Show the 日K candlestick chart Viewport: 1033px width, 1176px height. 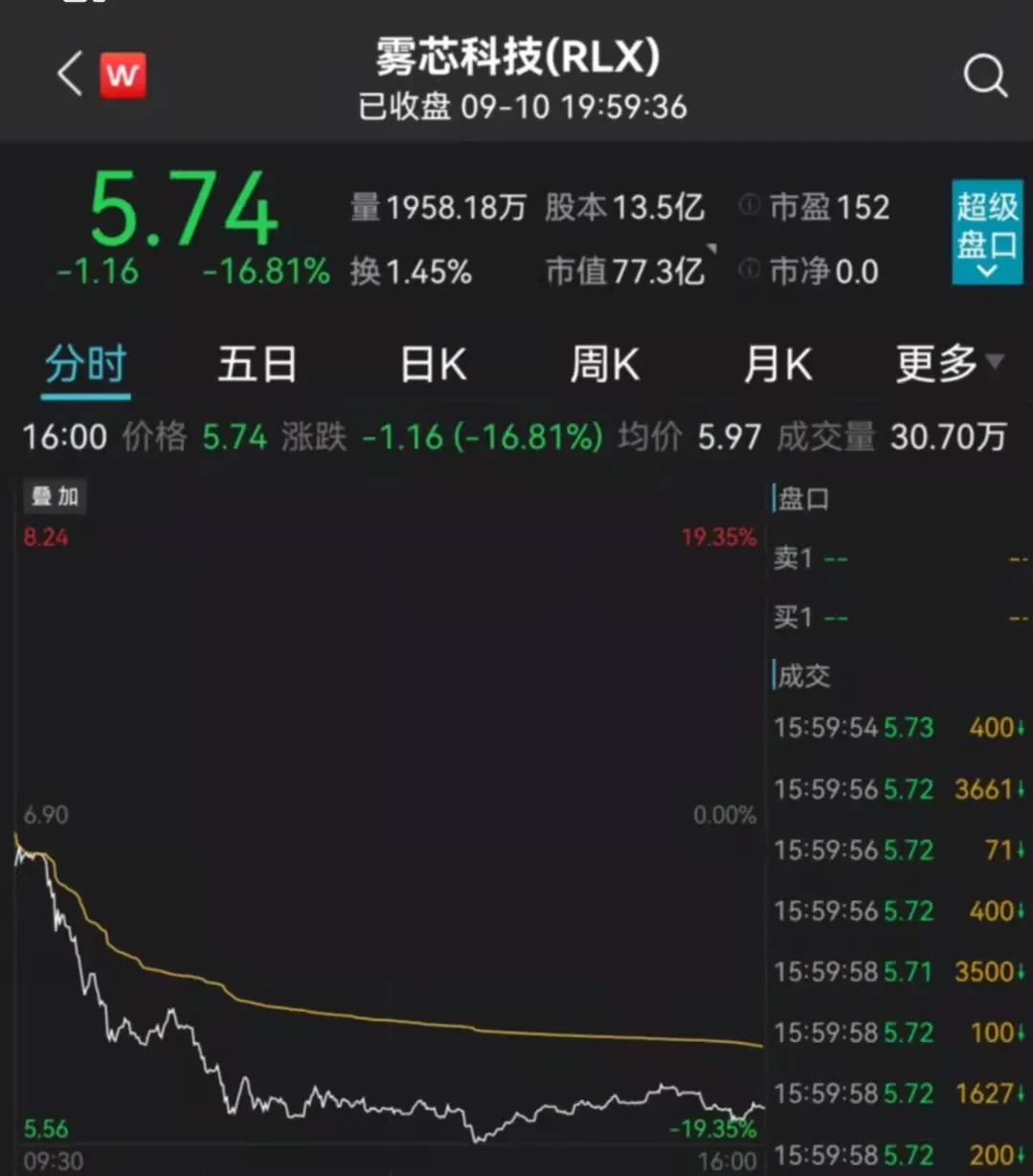433,366
